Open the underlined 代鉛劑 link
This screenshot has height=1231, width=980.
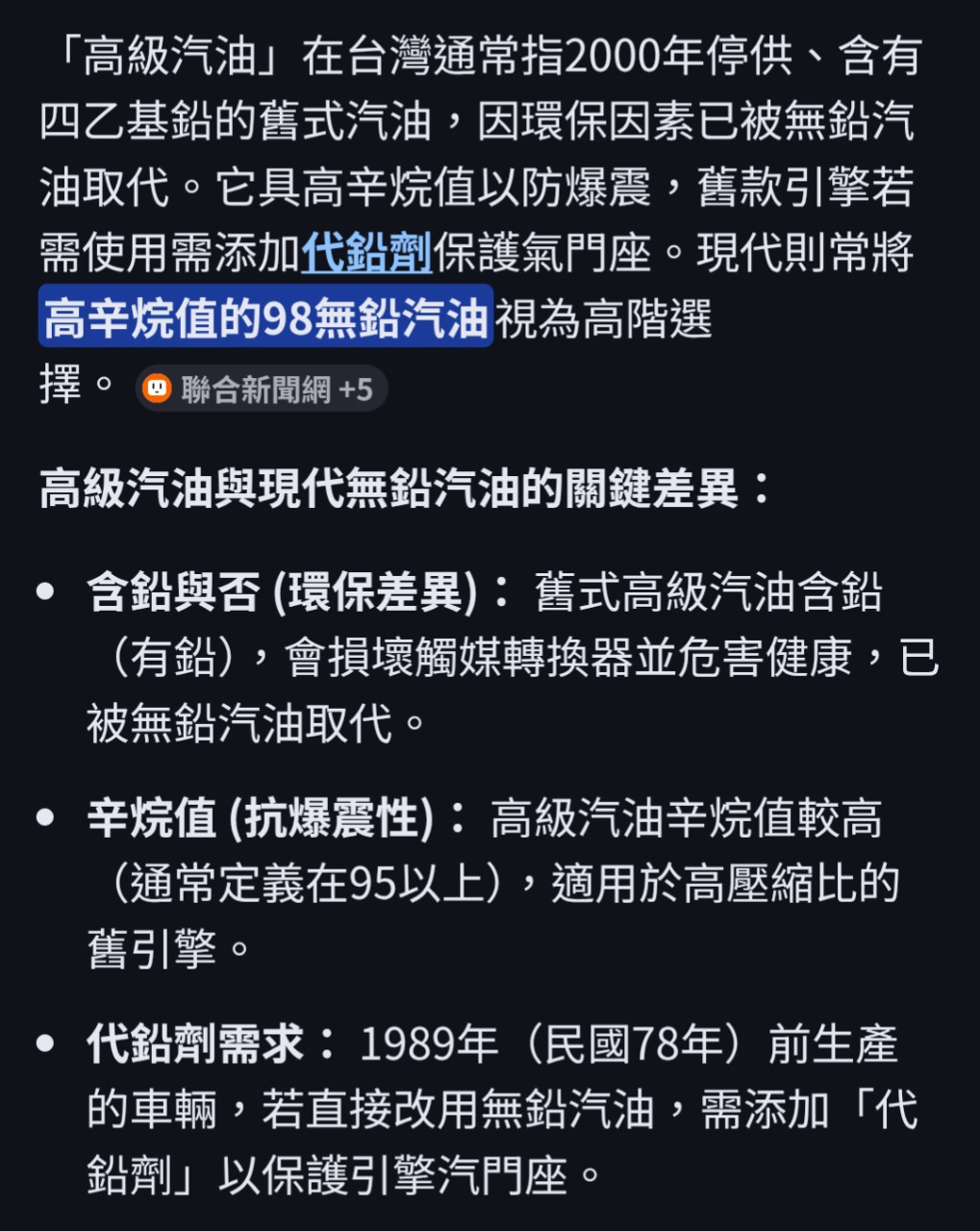point(366,253)
